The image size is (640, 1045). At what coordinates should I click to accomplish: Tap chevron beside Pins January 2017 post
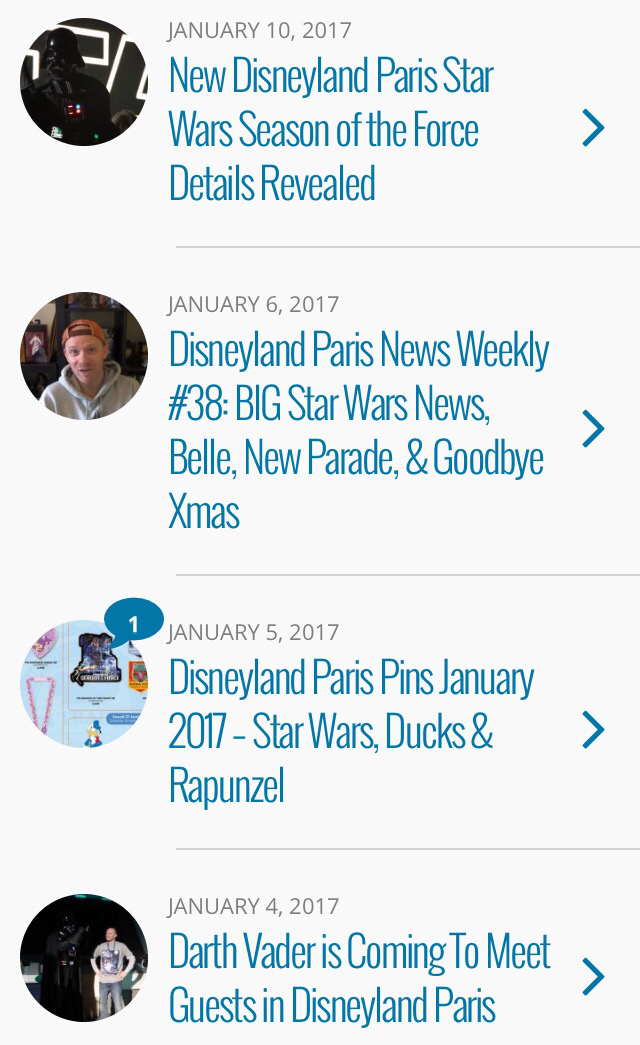tap(593, 731)
